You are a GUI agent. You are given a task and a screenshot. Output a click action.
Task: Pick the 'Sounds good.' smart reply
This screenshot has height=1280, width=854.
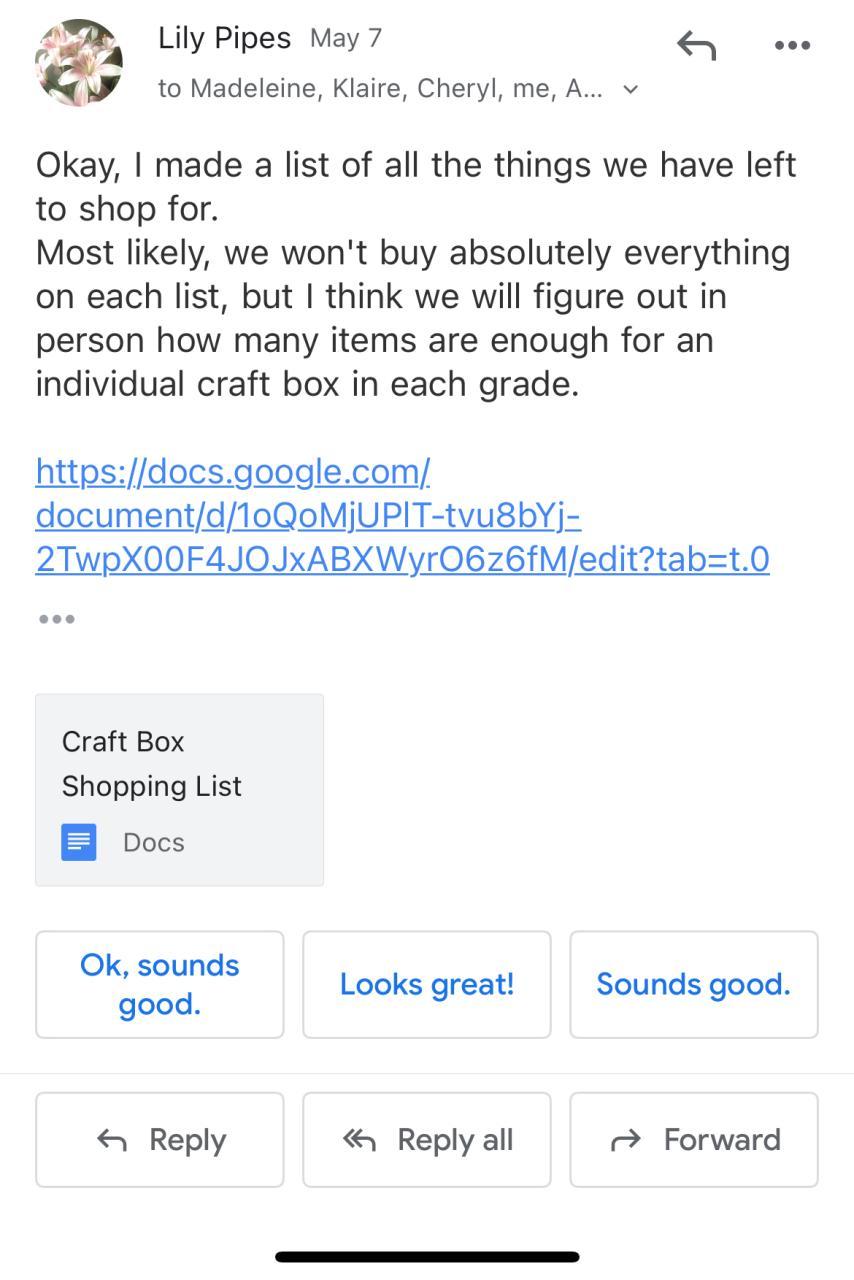point(694,985)
